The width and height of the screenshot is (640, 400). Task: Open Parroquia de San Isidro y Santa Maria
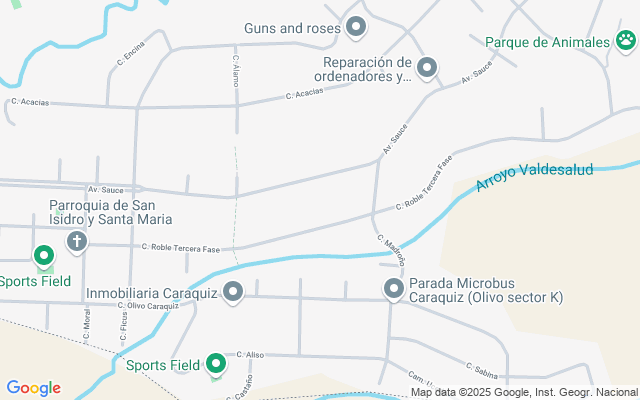click(76, 241)
